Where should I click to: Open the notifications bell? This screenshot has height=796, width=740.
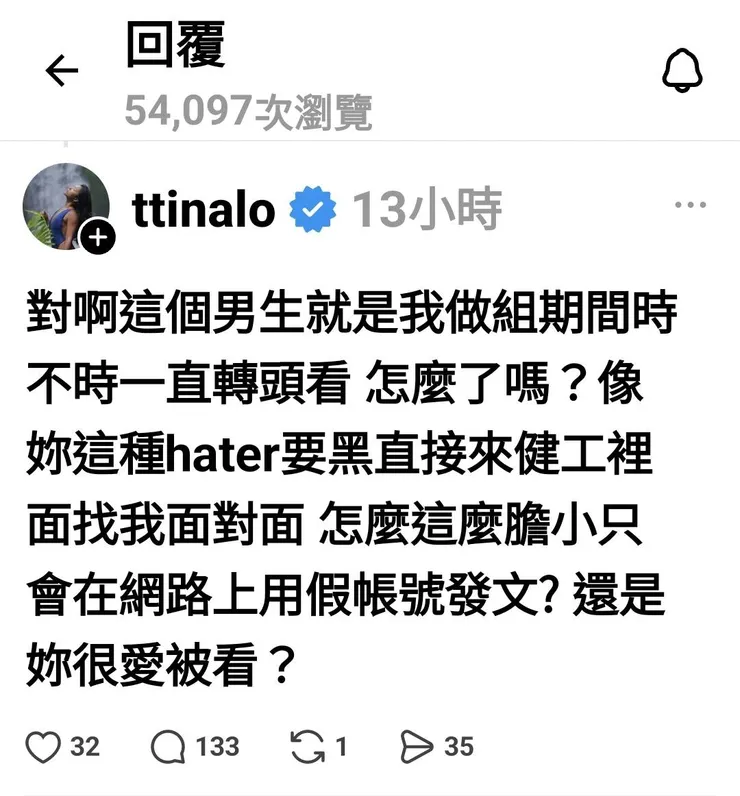(683, 71)
